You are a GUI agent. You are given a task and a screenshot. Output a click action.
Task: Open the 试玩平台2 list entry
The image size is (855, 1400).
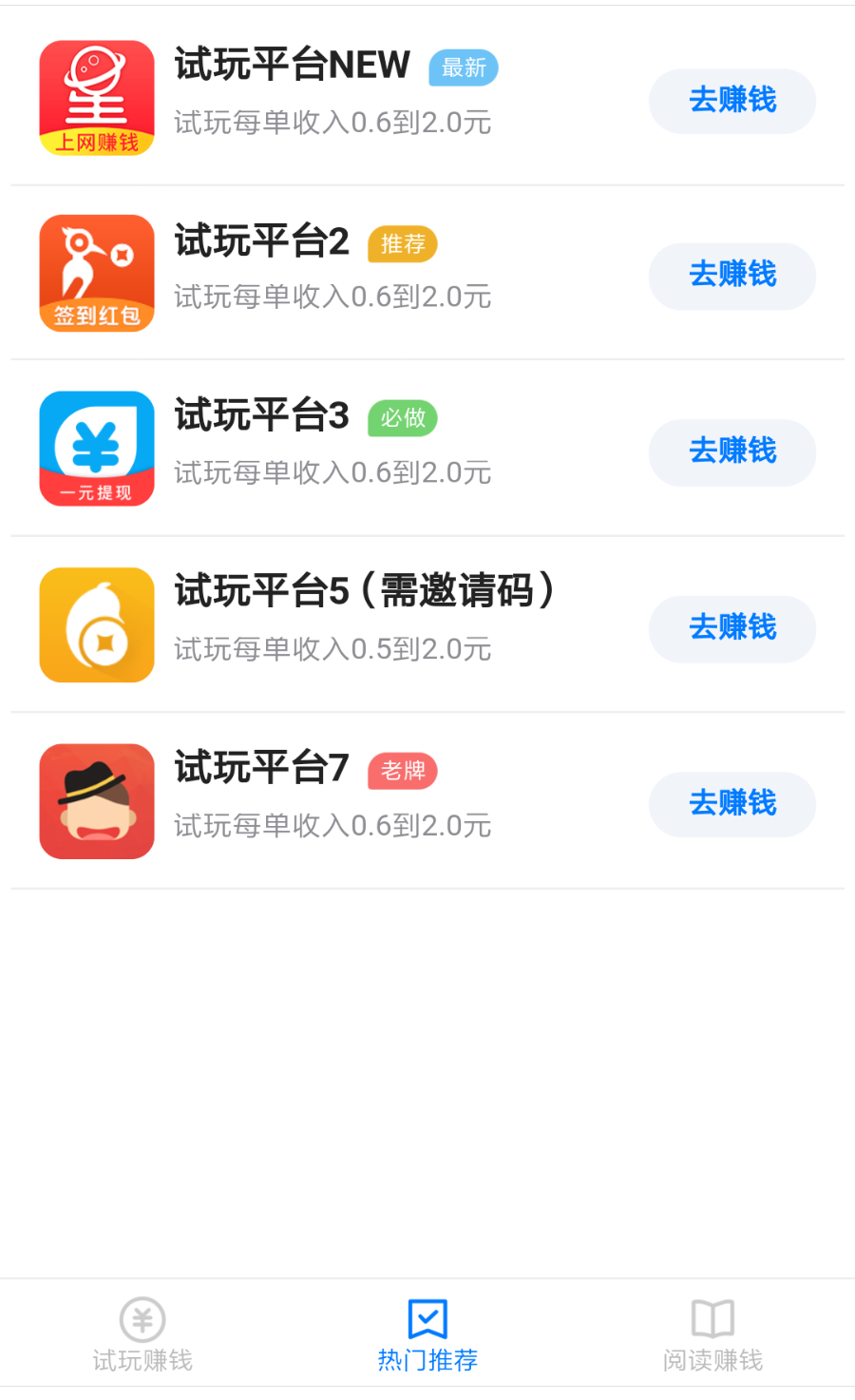pyautogui.click(x=332, y=270)
